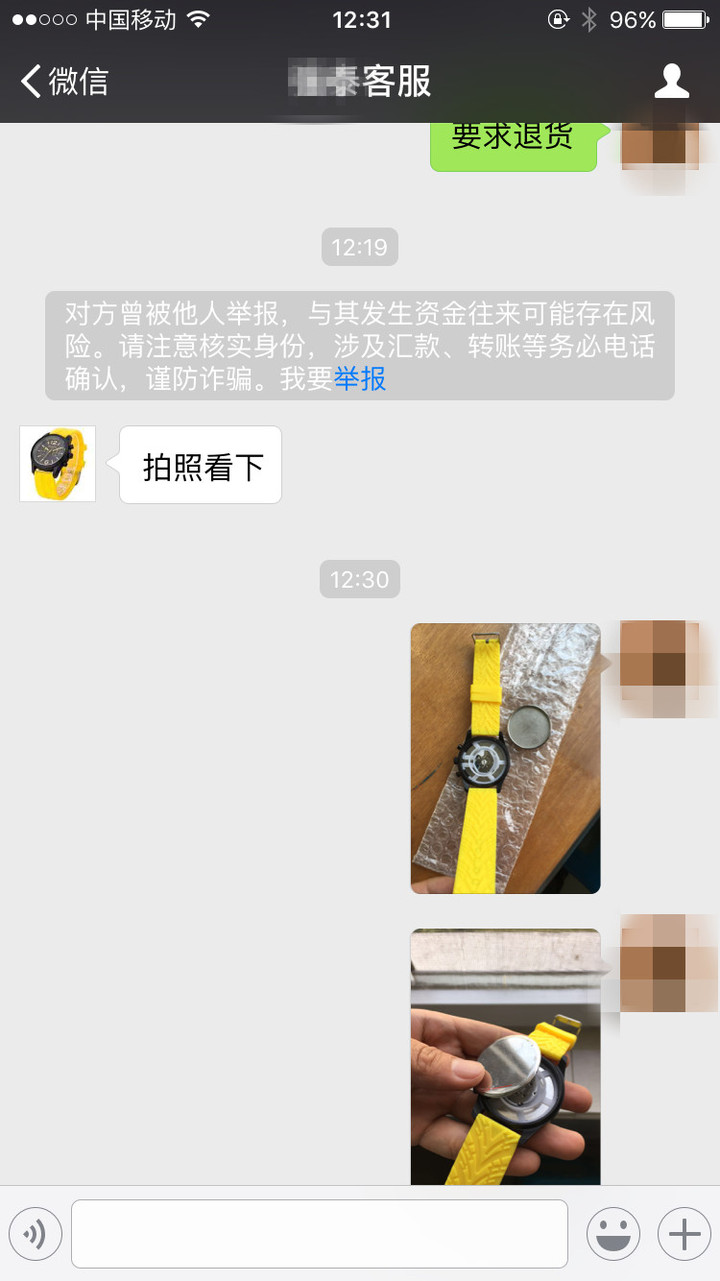Open the yellow watch avatar of customer service

click(58, 464)
